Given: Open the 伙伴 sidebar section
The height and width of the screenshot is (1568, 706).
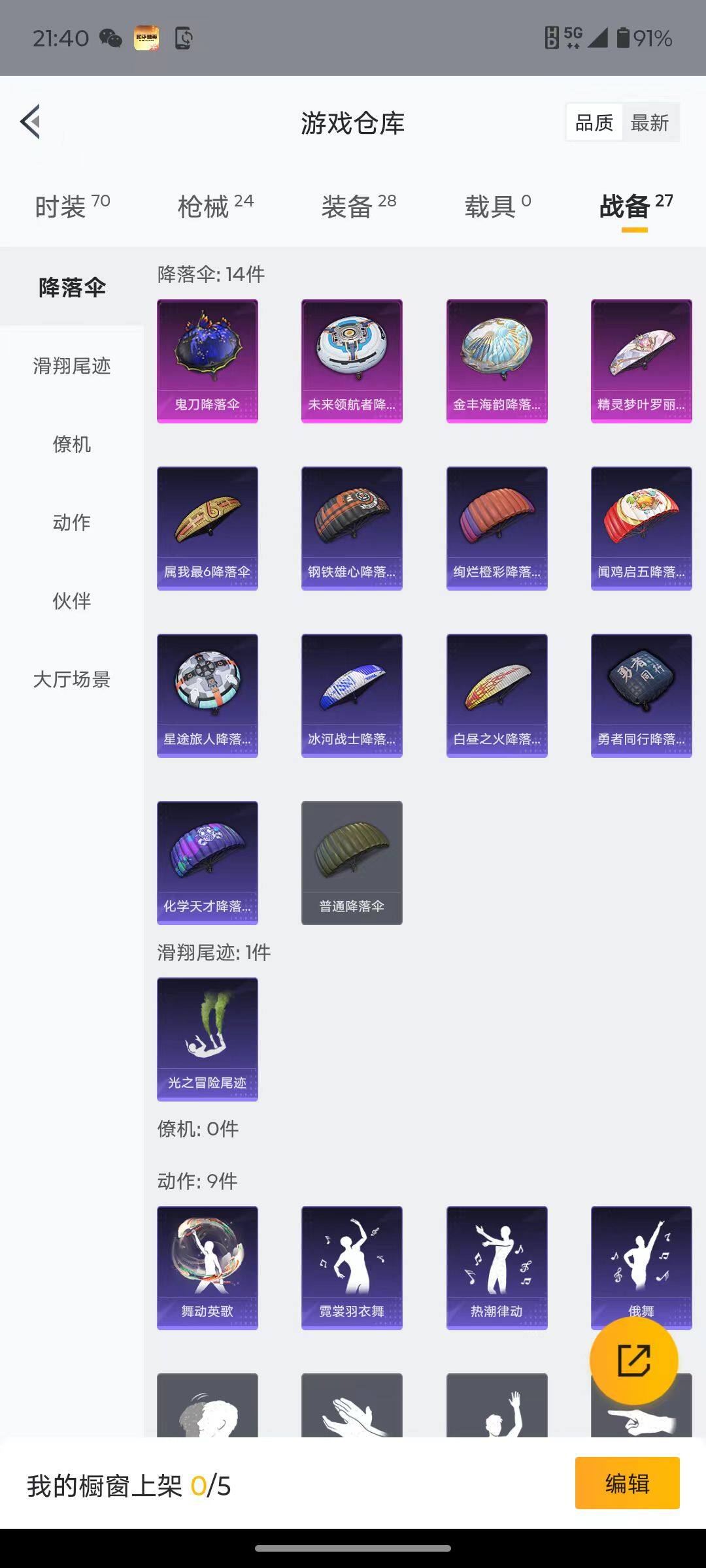Looking at the screenshot, I should point(72,601).
